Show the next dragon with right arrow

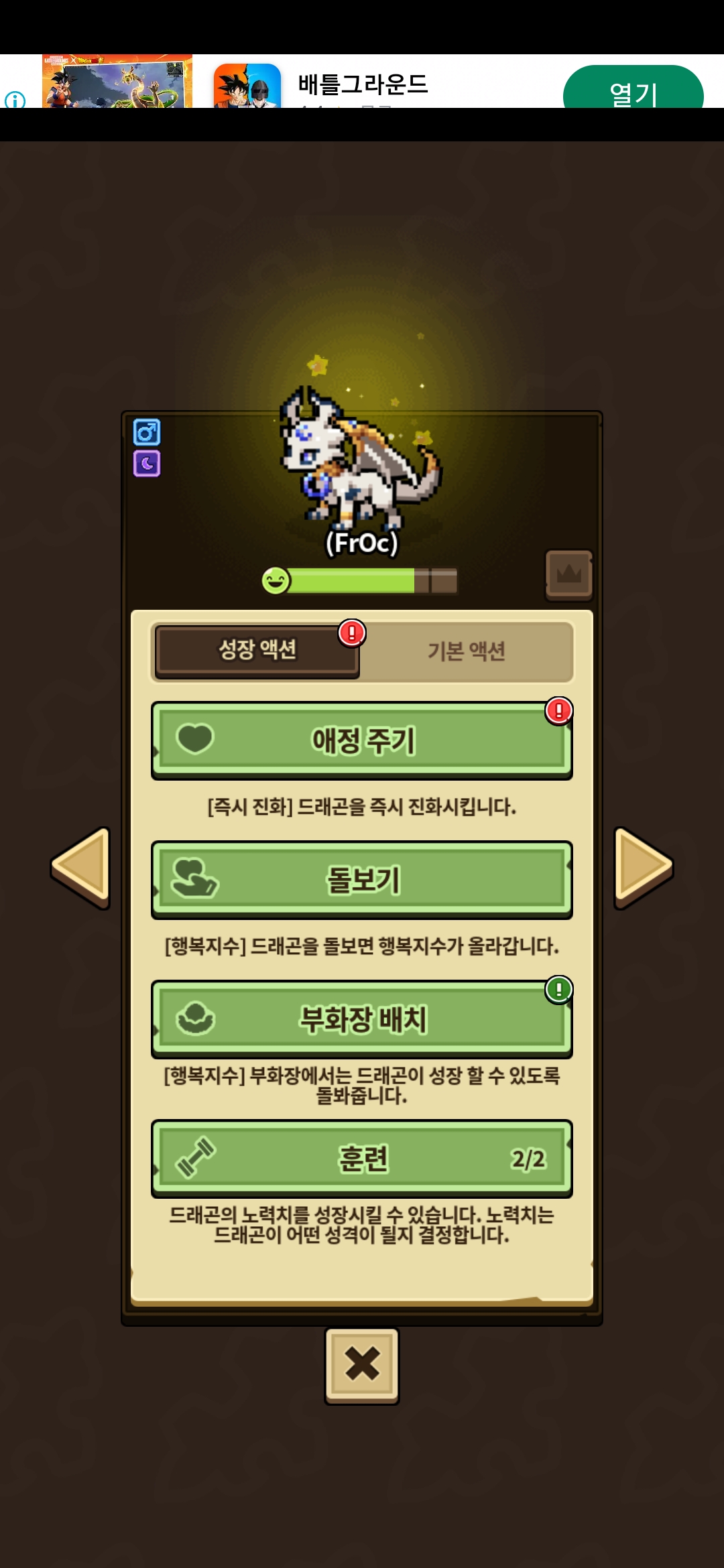click(x=642, y=867)
